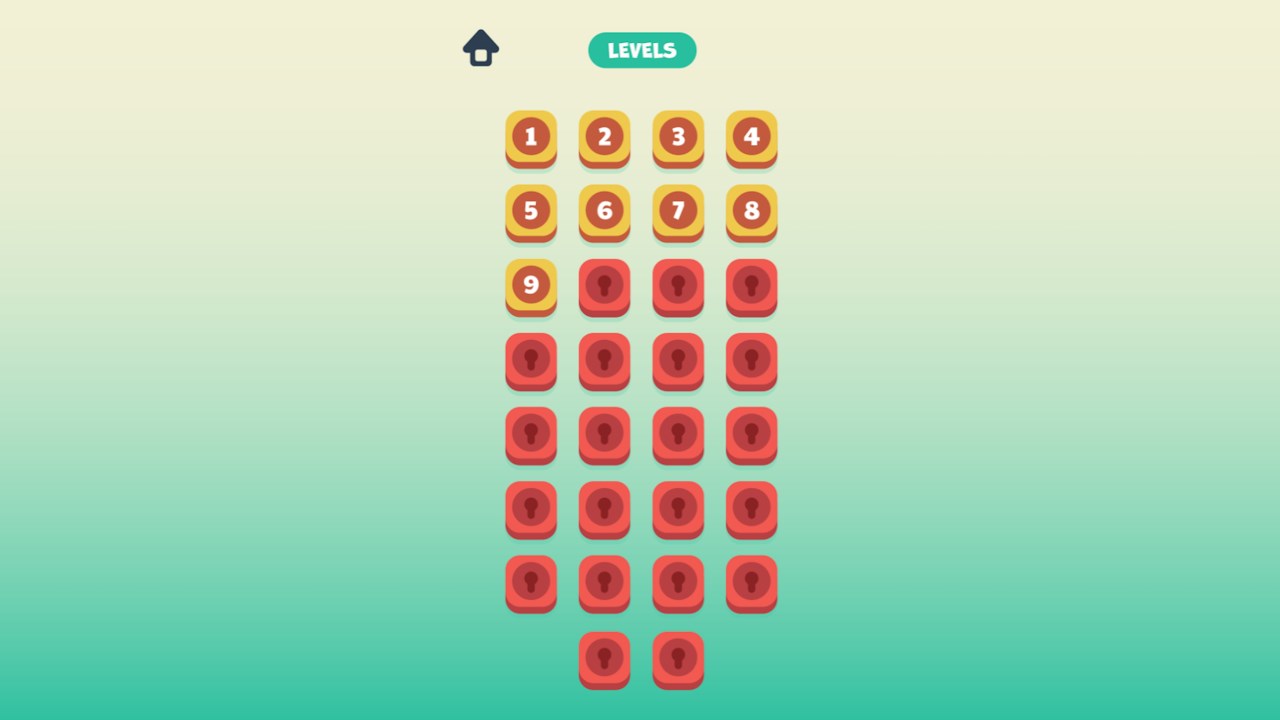The width and height of the screenshot is (1280, 720).
Task: Enter level 7
Action: point(678,211)
